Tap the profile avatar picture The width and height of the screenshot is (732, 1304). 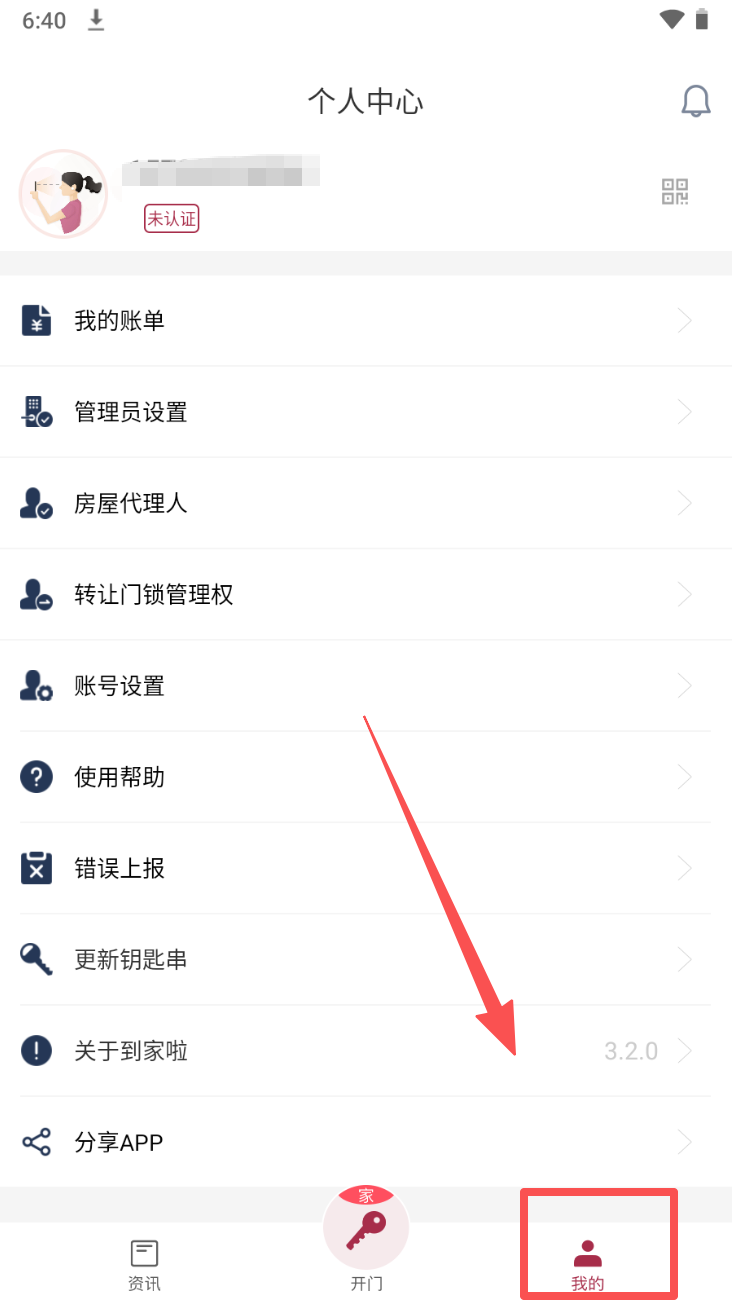click(63, 194)
